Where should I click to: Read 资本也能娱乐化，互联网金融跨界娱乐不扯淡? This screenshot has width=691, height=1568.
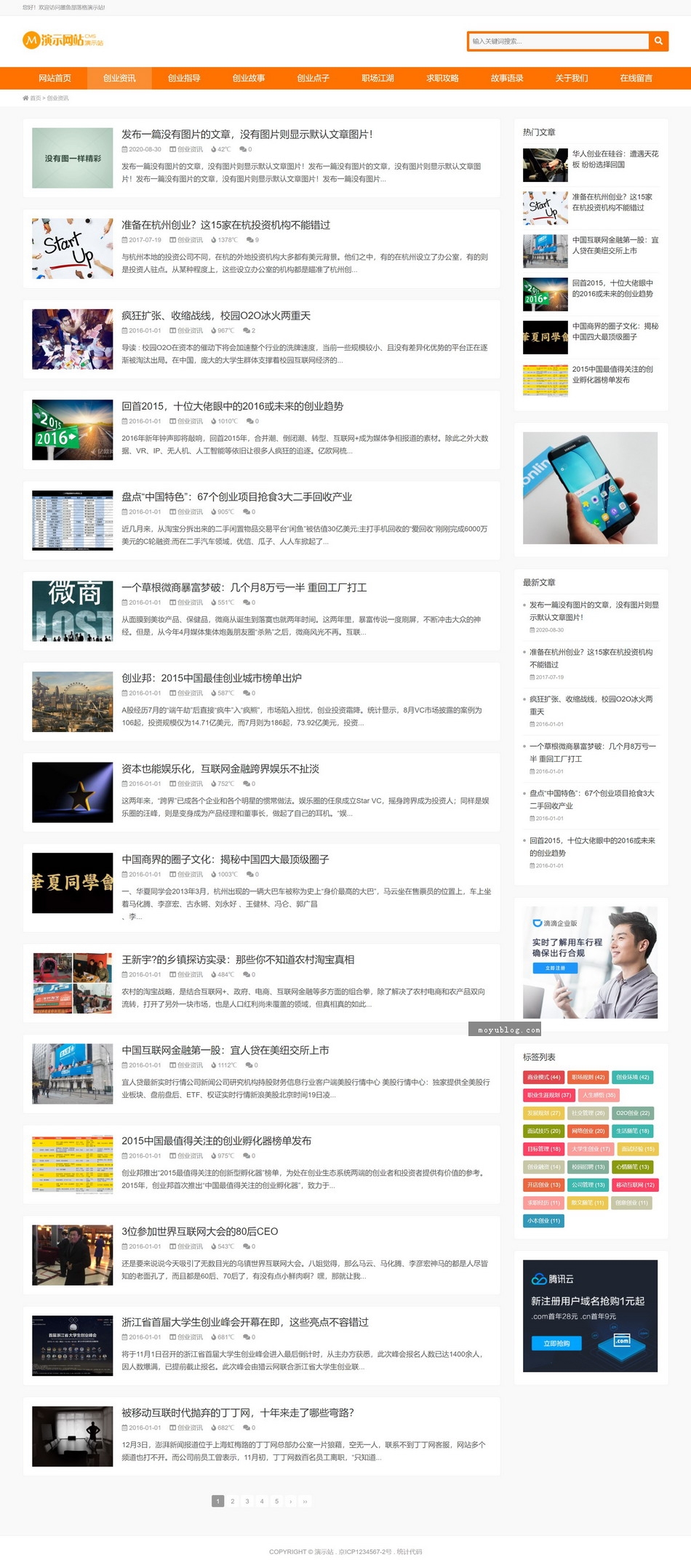tap(220, 769)
